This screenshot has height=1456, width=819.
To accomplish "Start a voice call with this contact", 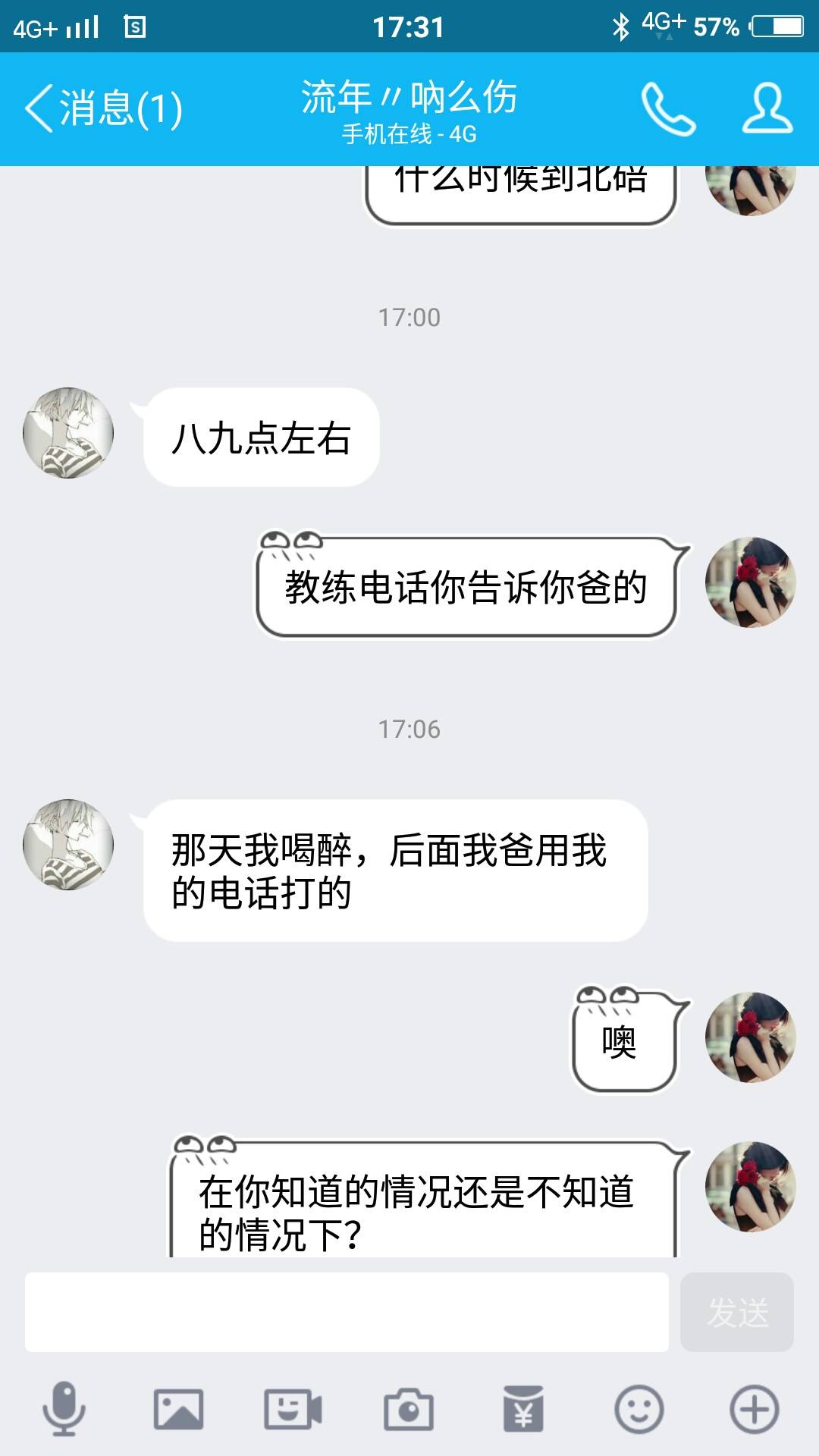I will pyautogui.click(x=668, y=109).
